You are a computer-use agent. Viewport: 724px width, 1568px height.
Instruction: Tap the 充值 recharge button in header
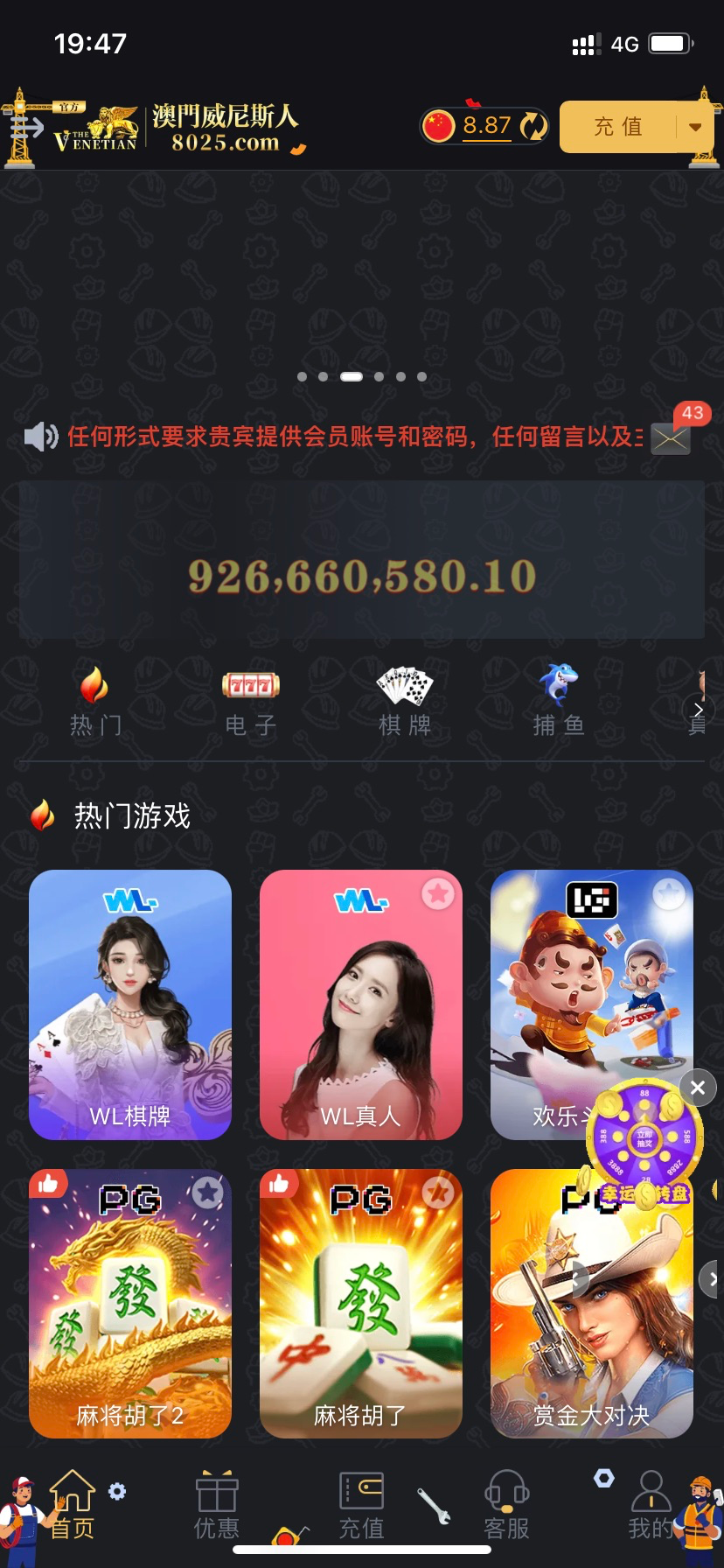[618, 127]
